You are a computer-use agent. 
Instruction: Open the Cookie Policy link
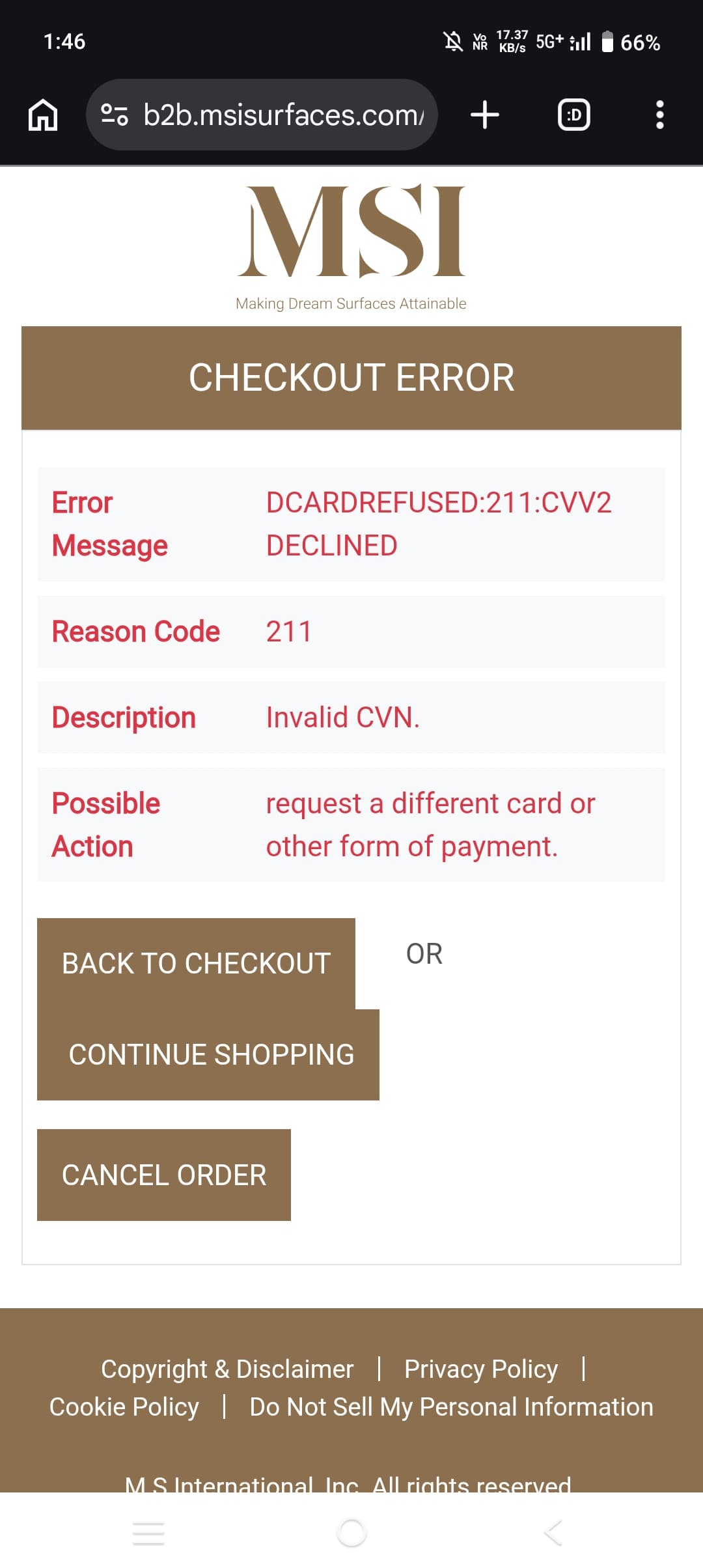pos(124,1407)
